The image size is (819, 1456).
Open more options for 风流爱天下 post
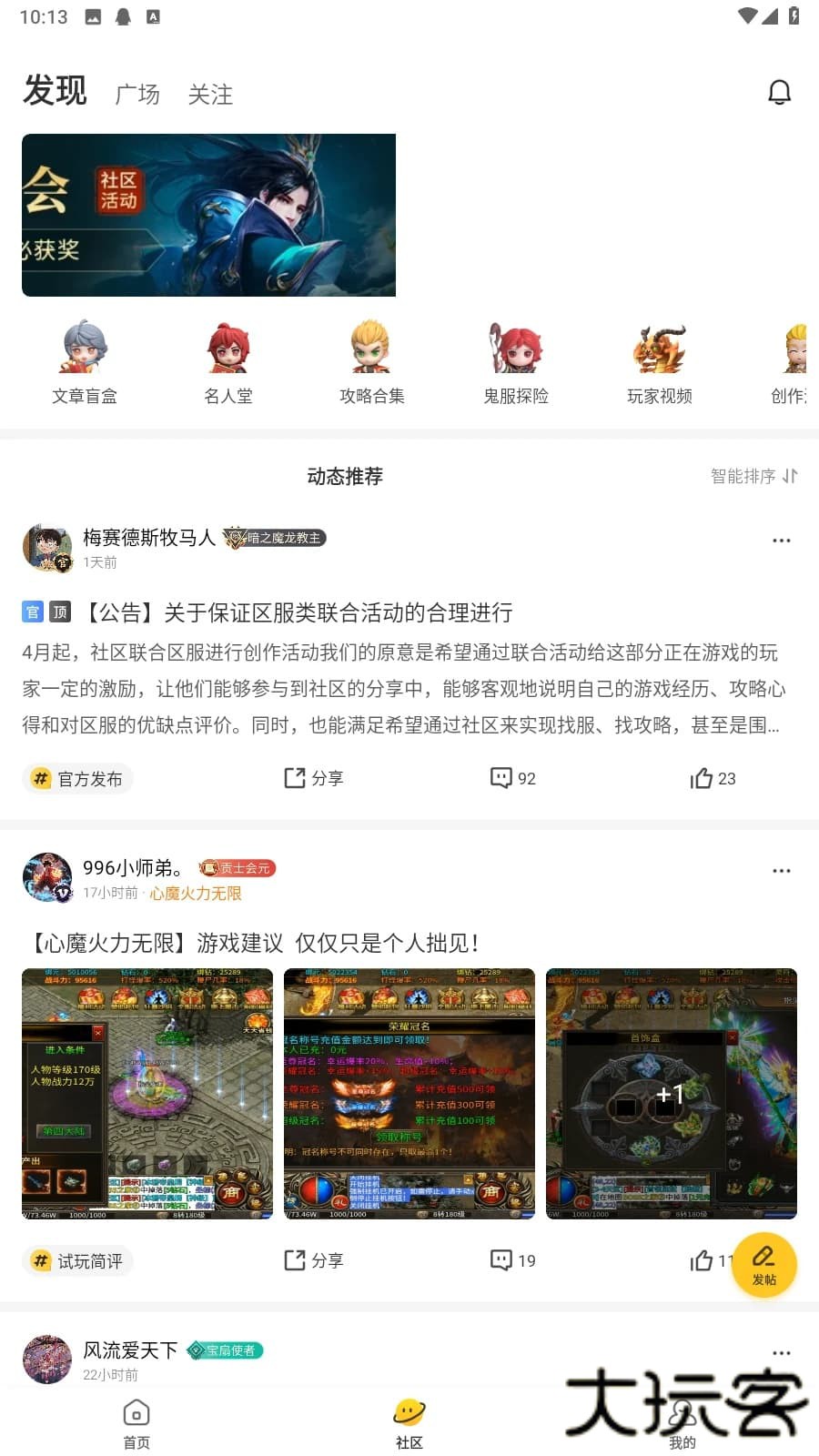[x=782, y=1351]
